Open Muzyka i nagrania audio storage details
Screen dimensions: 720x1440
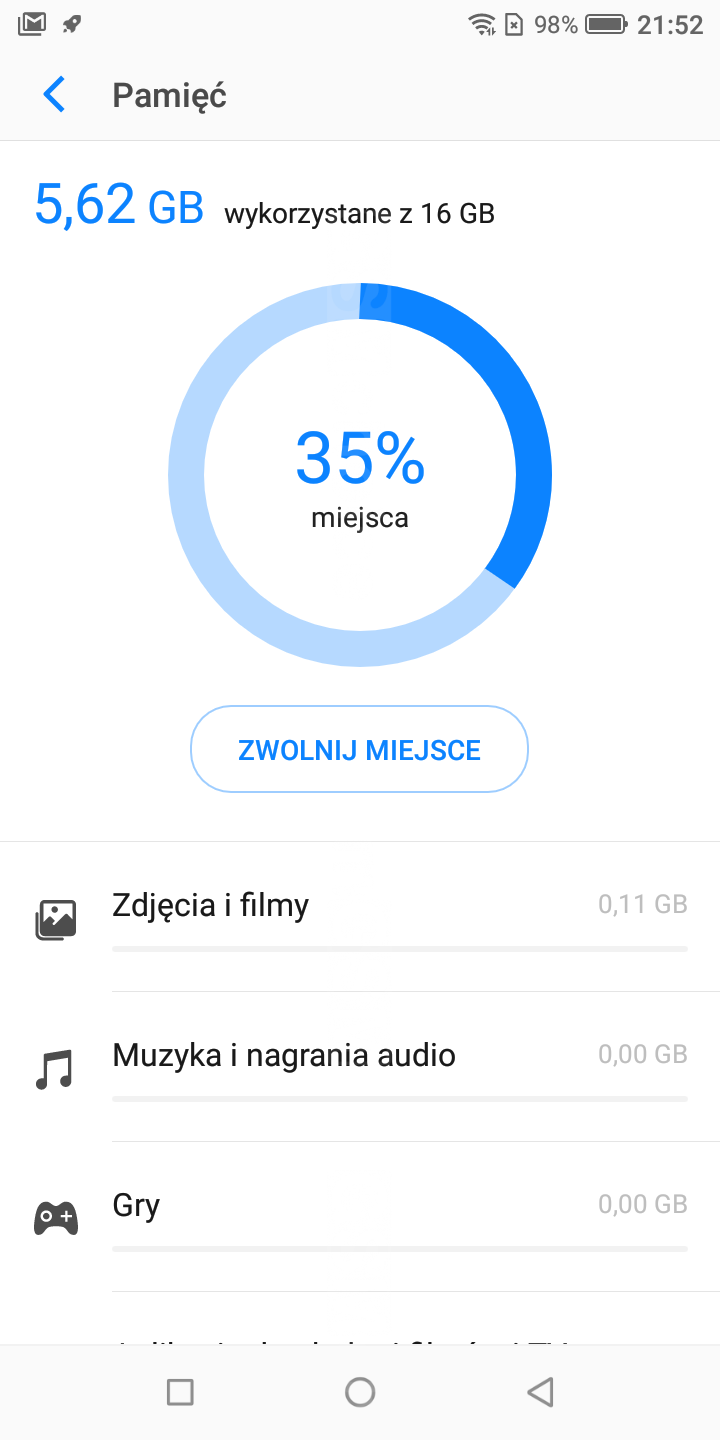coord(400,1067)
